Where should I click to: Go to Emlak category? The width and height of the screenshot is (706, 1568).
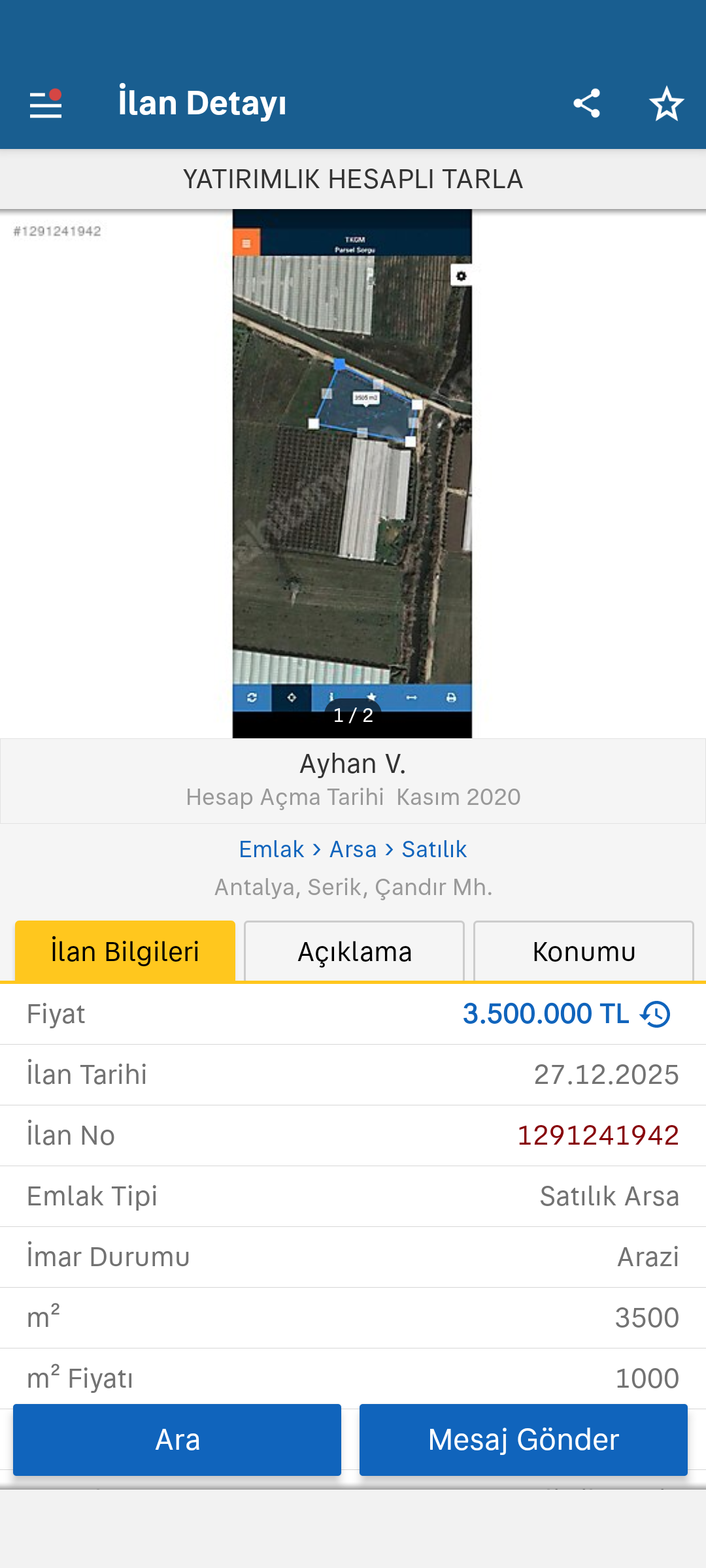[271, 849]
